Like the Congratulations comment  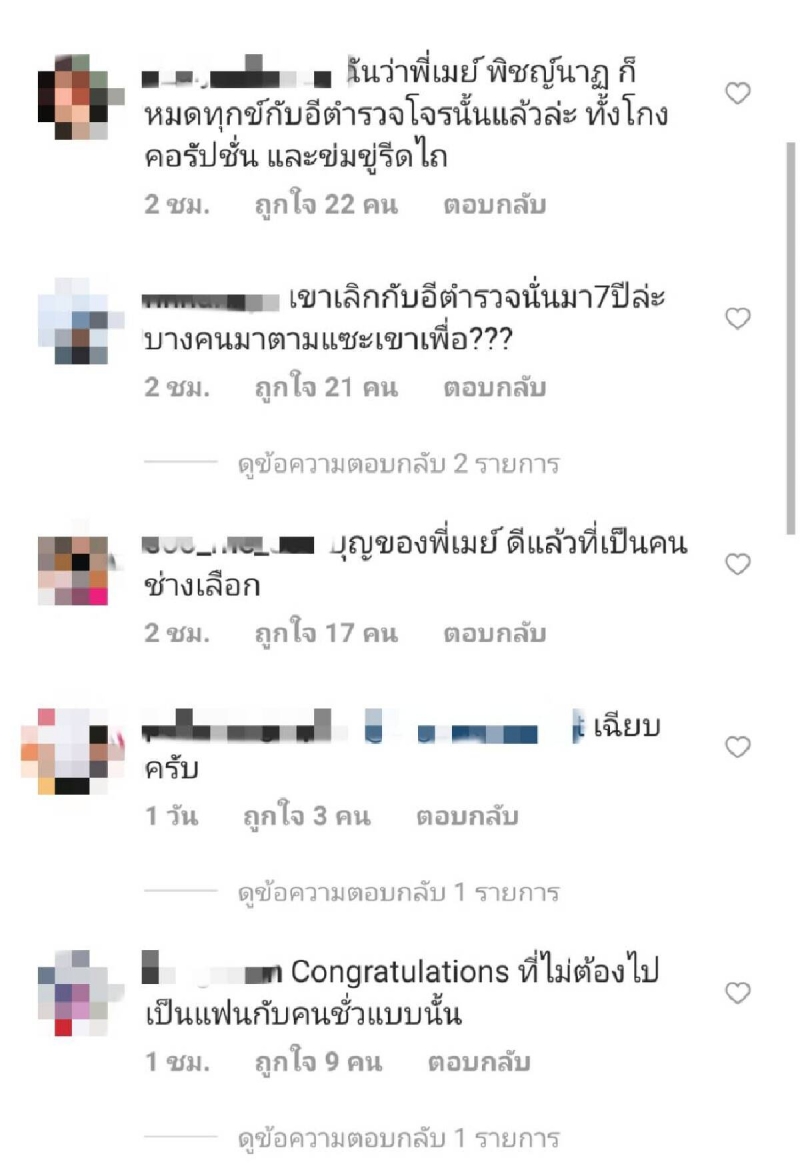point(737,993)
